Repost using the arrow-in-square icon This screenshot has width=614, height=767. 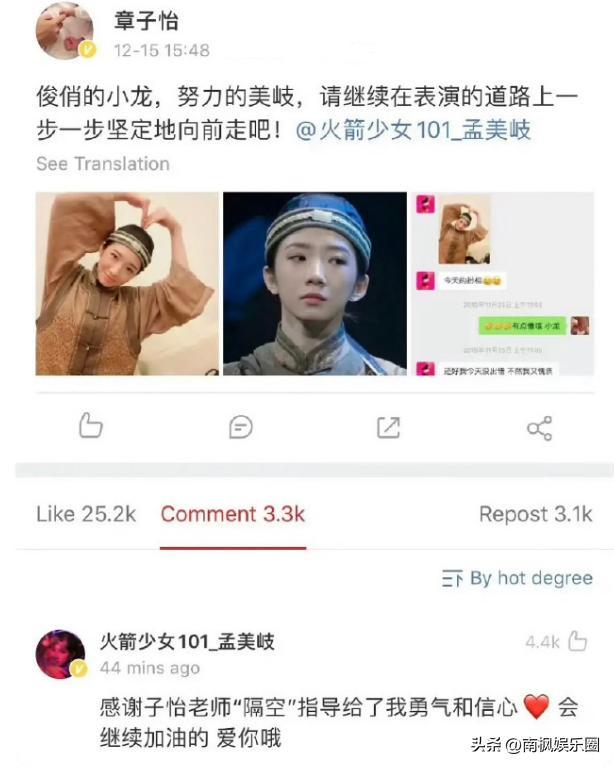388,428
